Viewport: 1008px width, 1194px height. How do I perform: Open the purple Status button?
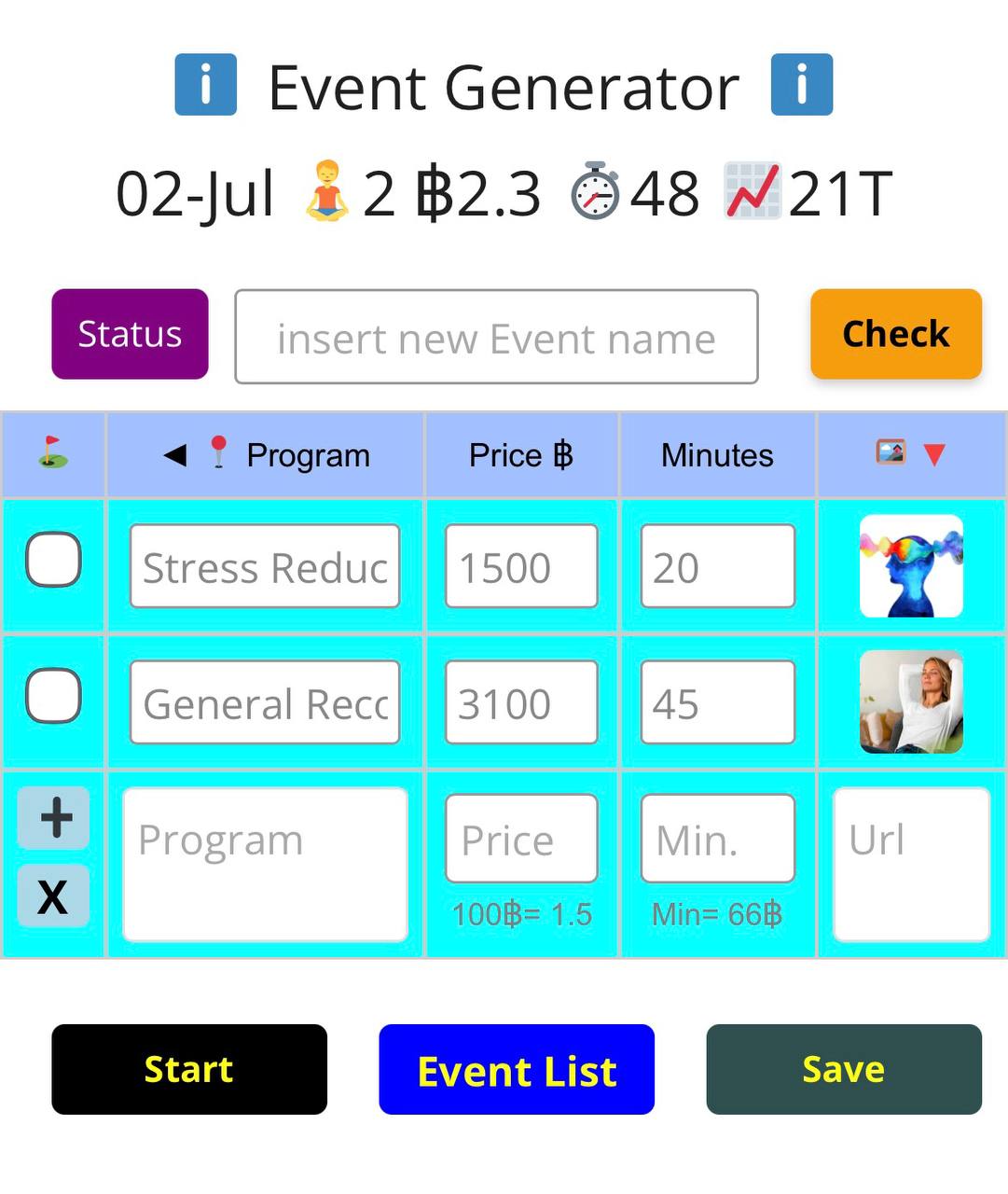point(130,334)
